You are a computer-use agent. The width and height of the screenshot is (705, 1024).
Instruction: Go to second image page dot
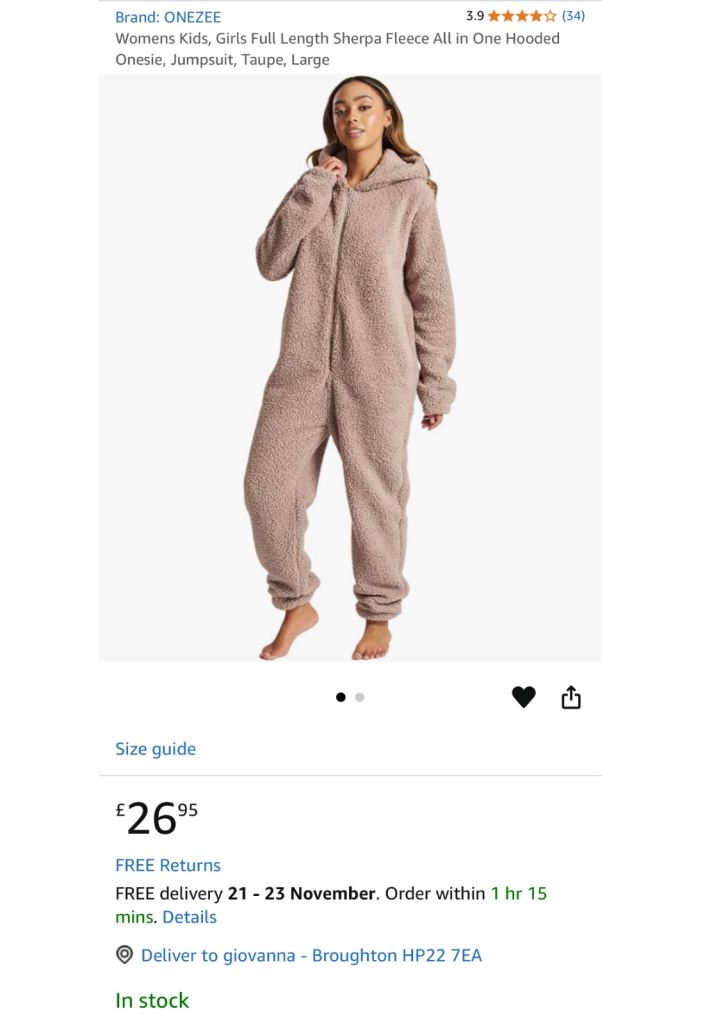pyautogui.click(x=360, y=697)
